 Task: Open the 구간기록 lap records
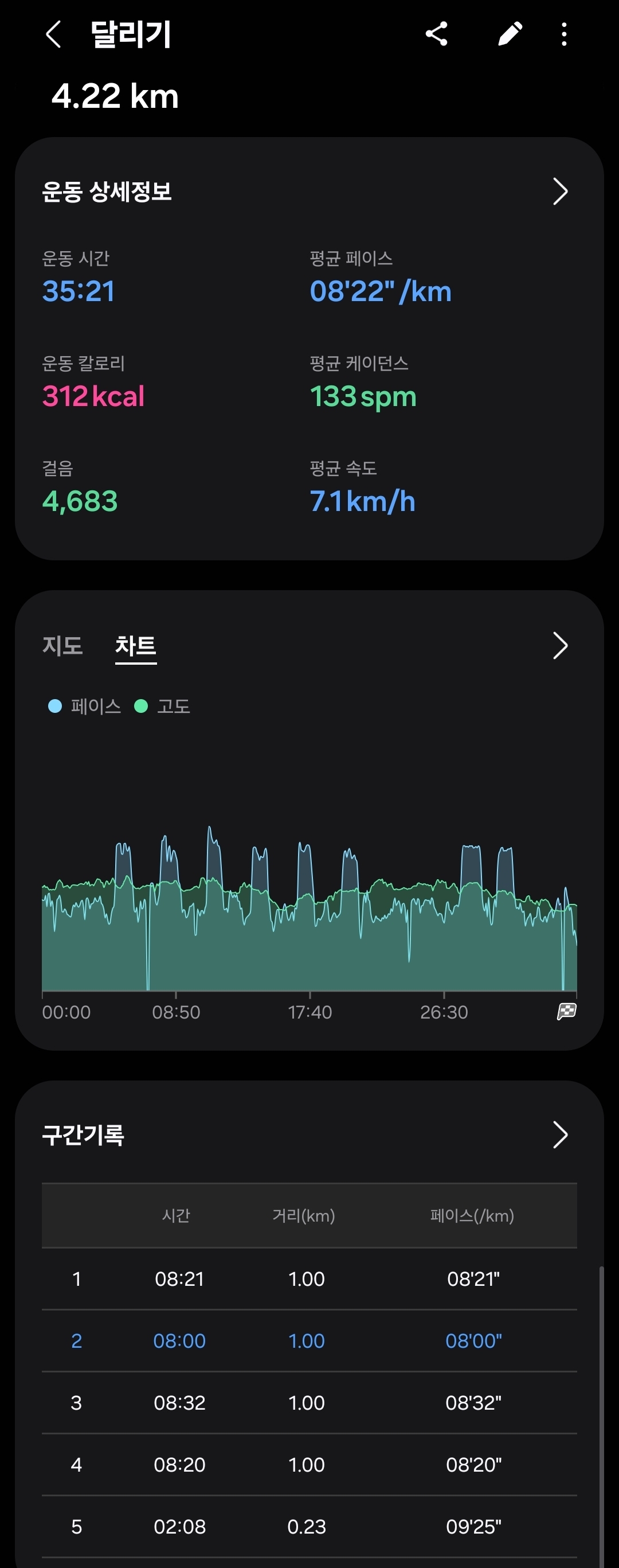click(x=560, y=1135)
